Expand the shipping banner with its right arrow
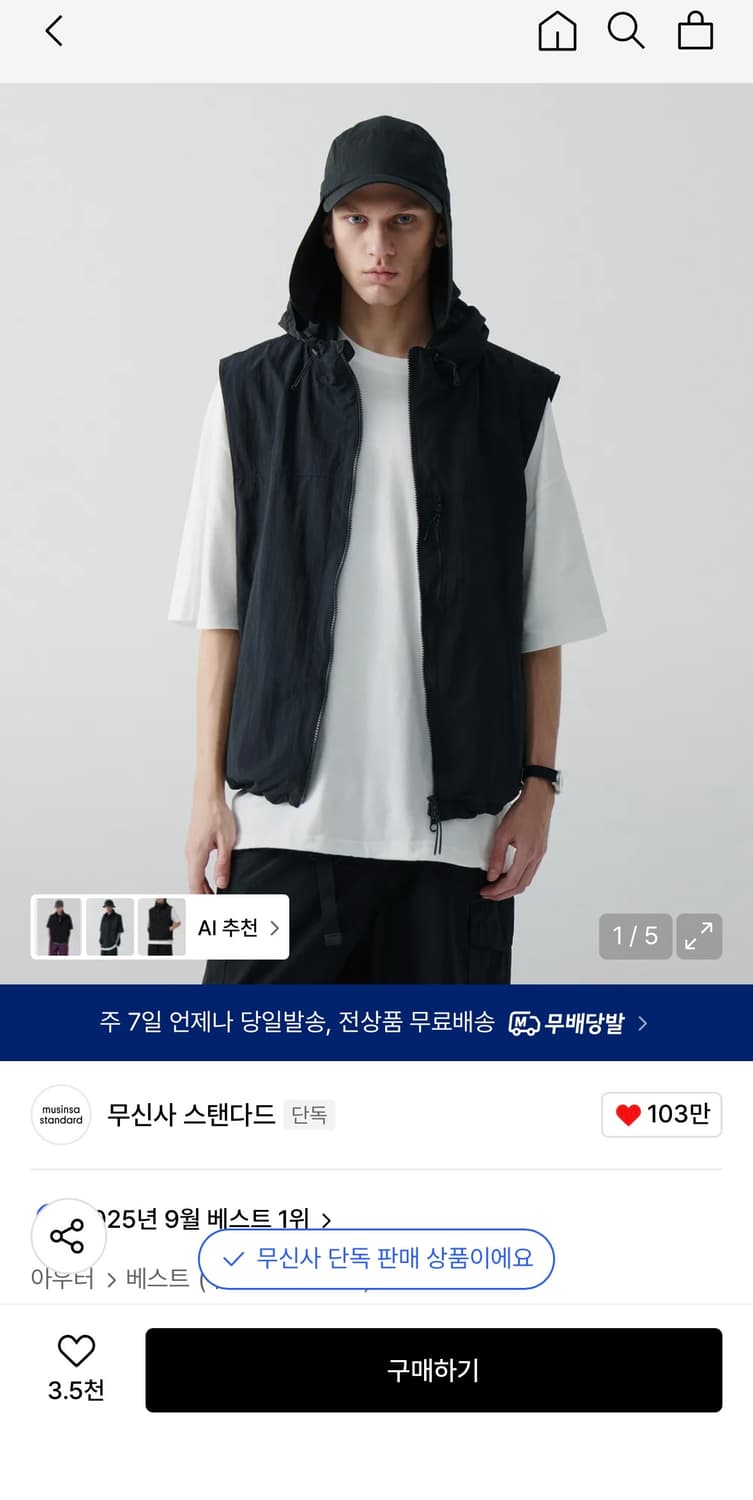 point(642,1022)
